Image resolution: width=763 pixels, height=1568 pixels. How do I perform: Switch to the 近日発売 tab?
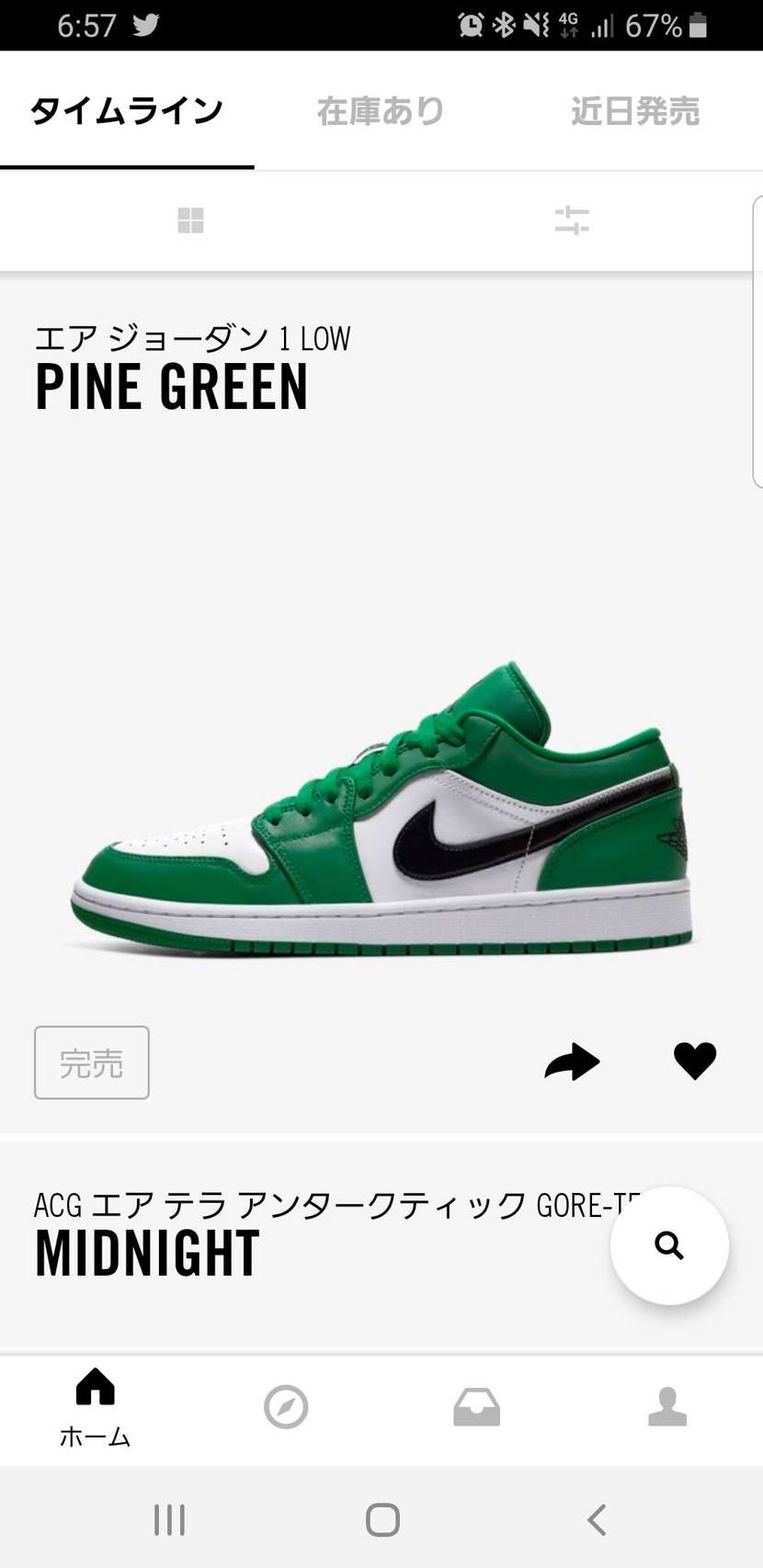pos(635,111)
